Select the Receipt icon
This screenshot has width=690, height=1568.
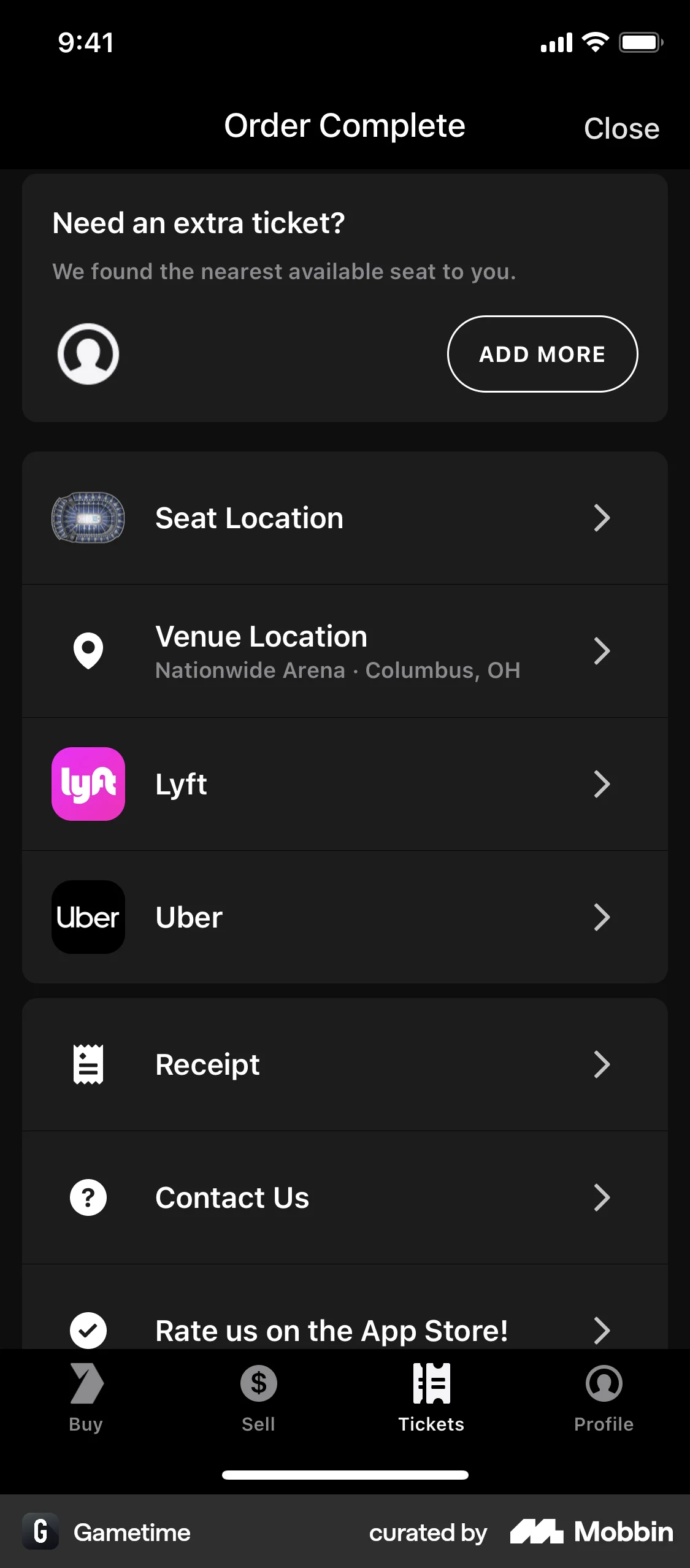[88, 1064]
